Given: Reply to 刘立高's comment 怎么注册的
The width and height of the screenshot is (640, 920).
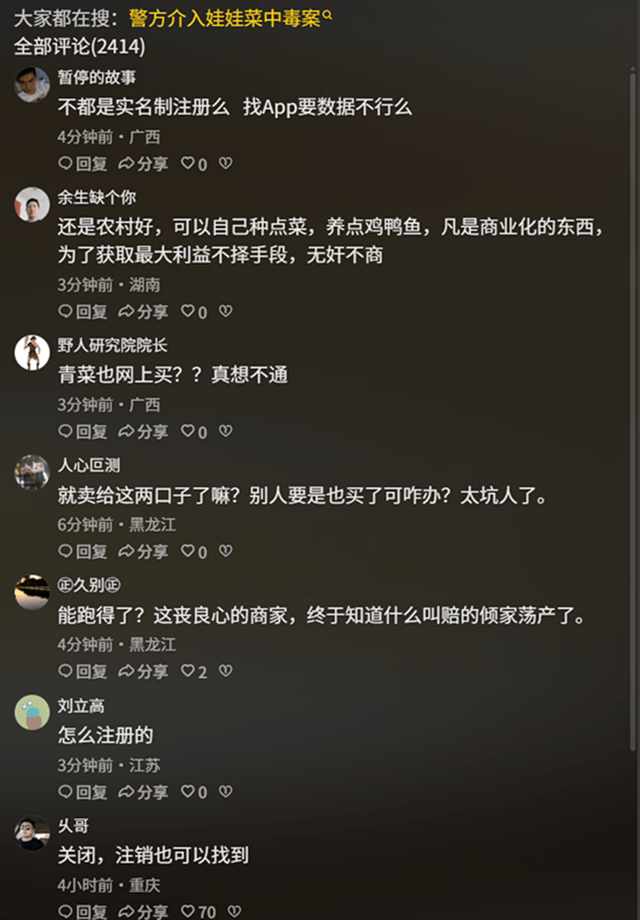Looking at the screenshot, I should tap(82, 792).
